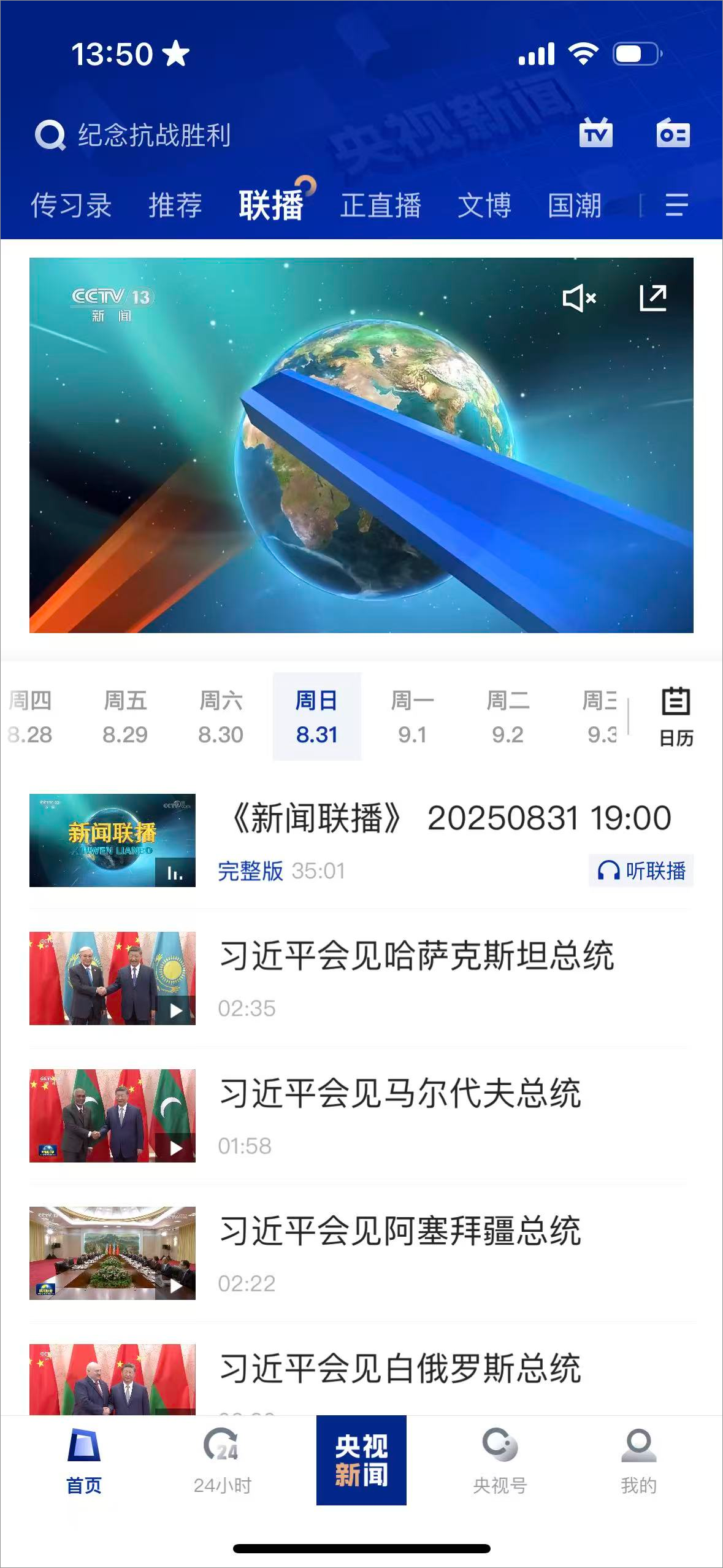Switch to the 文博 tab
Screen dimensions: 723x1568
[484, 205]
